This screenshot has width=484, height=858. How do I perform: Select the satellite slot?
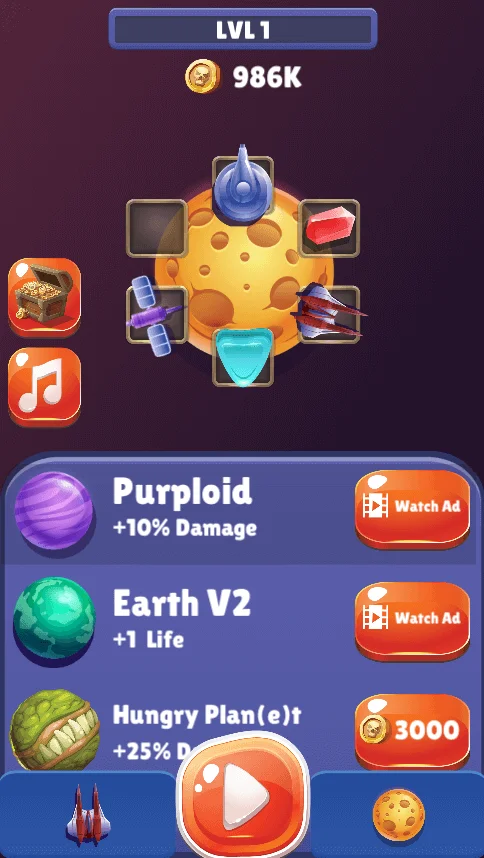tap(156, 315)
